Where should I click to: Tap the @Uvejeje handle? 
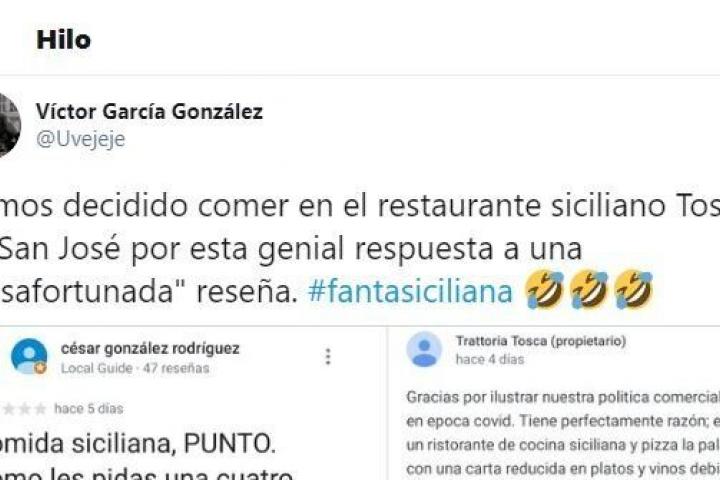click(80, 139)
